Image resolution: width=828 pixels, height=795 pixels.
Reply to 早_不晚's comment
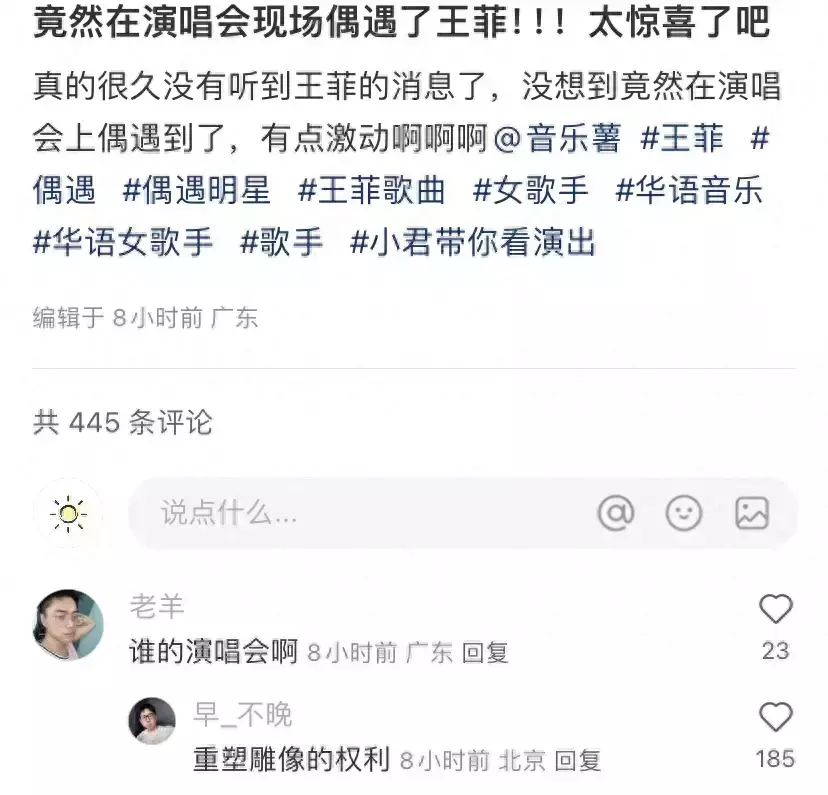click(578, 761)
